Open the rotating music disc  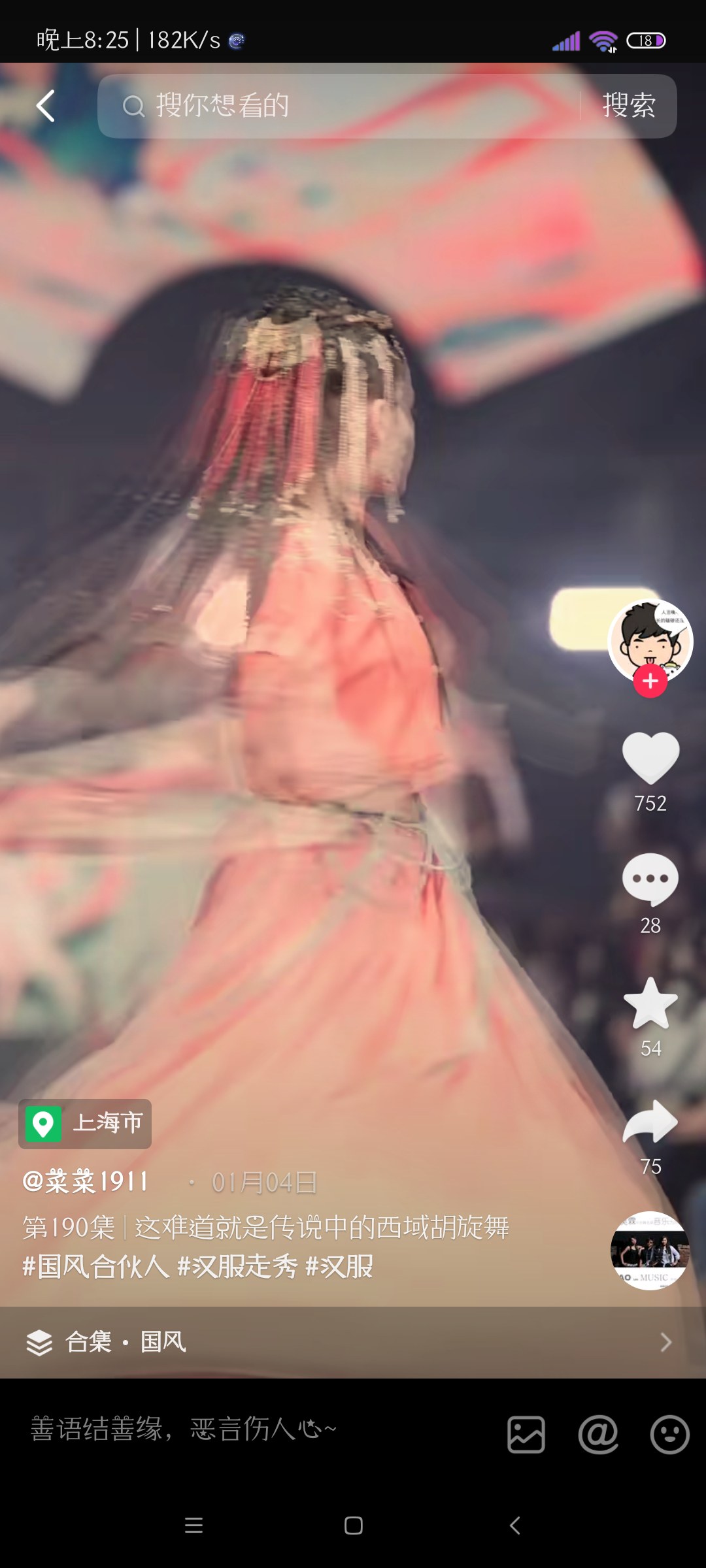pyautogui.click(x=649, y=1250)
